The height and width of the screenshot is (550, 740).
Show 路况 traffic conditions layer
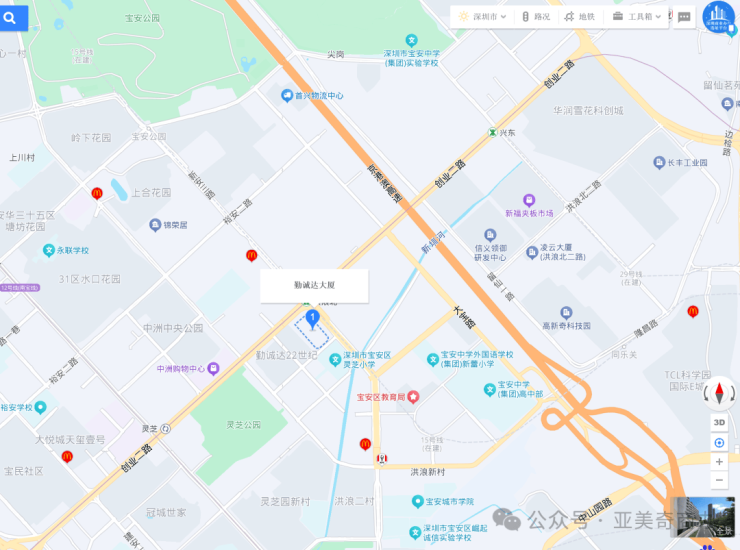coord(535,16)
